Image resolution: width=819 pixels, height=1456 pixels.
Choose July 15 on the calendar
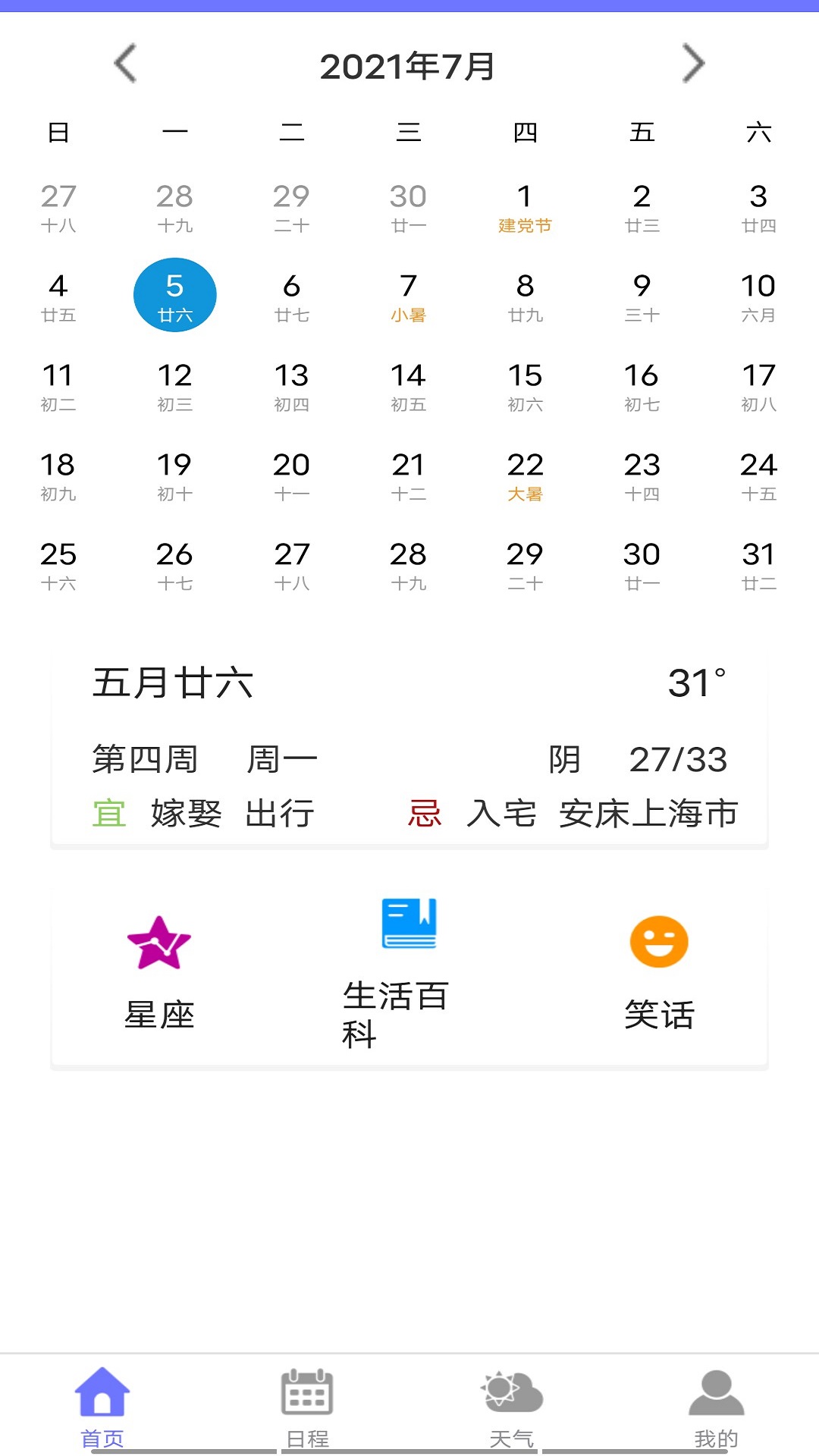pos(525,386)
